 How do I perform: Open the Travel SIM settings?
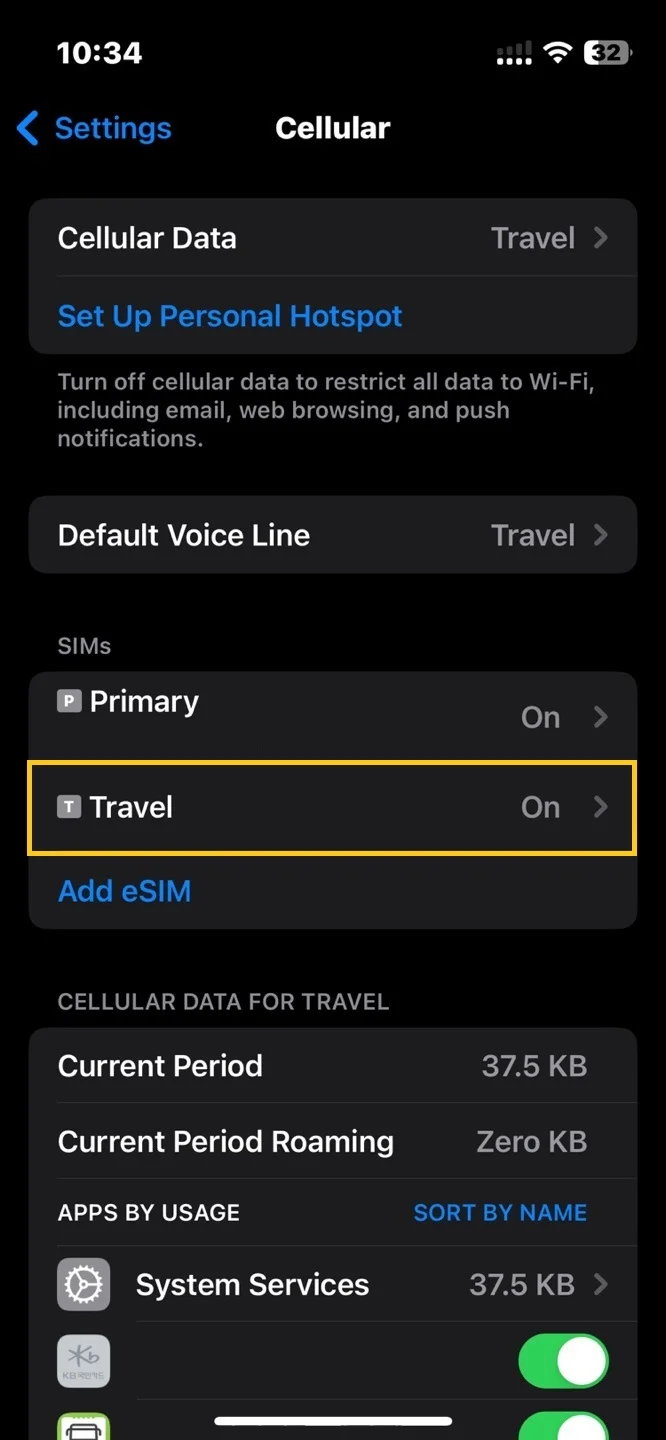coord(332,807)
